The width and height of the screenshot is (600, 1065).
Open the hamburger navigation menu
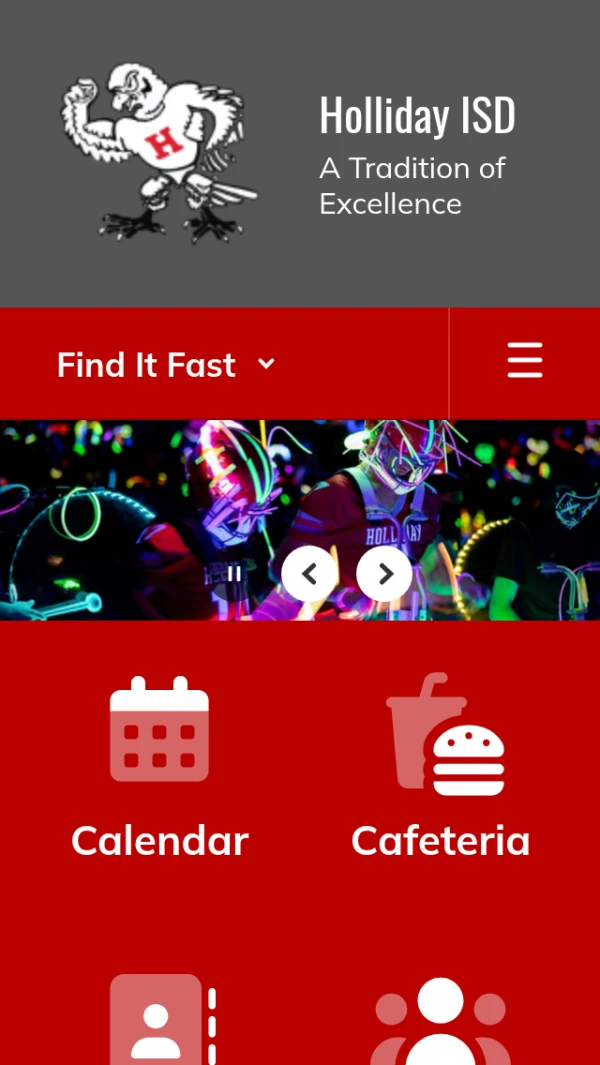pyautogui.click(x=525, y=361)
